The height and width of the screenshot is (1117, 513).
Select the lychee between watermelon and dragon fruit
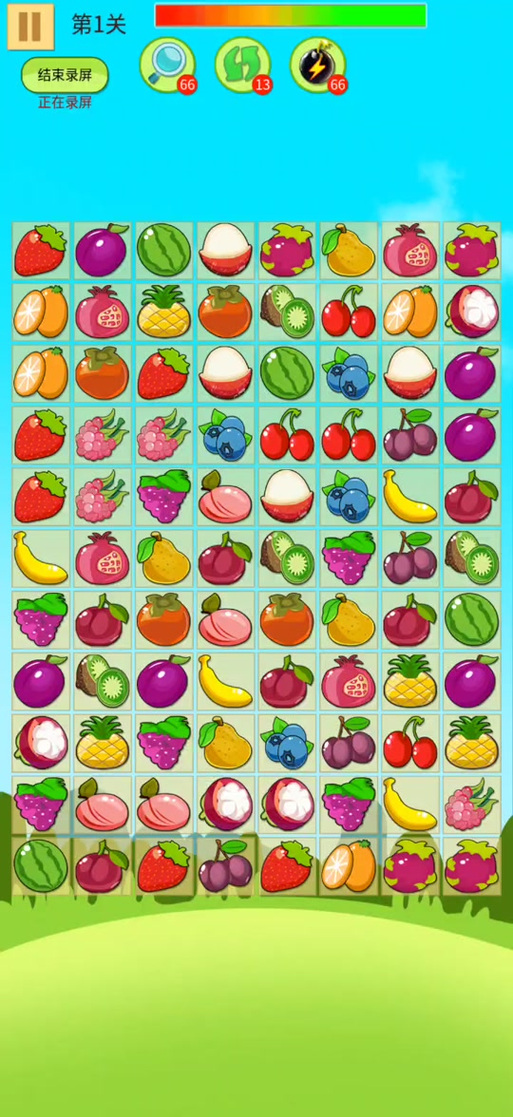tap(225, 250)
